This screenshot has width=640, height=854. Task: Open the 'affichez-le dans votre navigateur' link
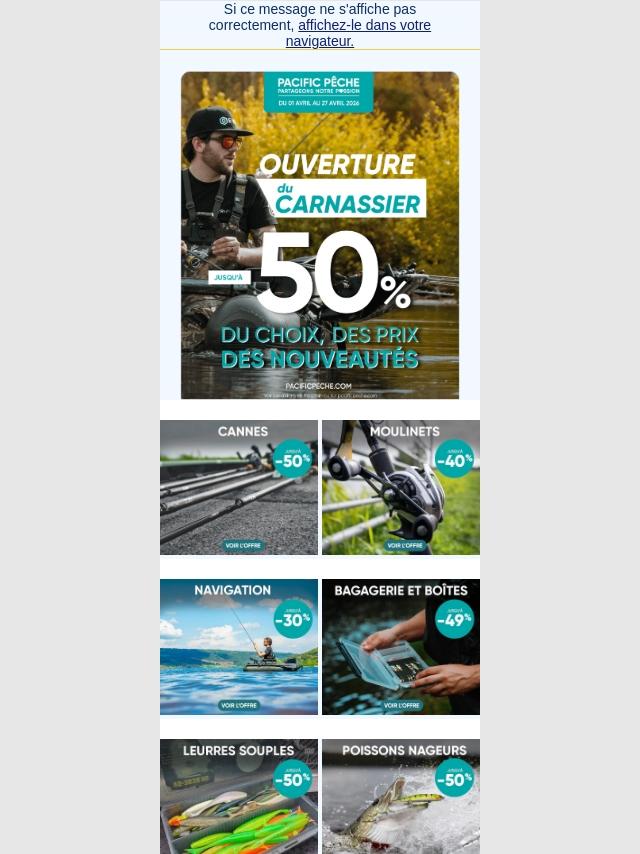tap(364, 26)
